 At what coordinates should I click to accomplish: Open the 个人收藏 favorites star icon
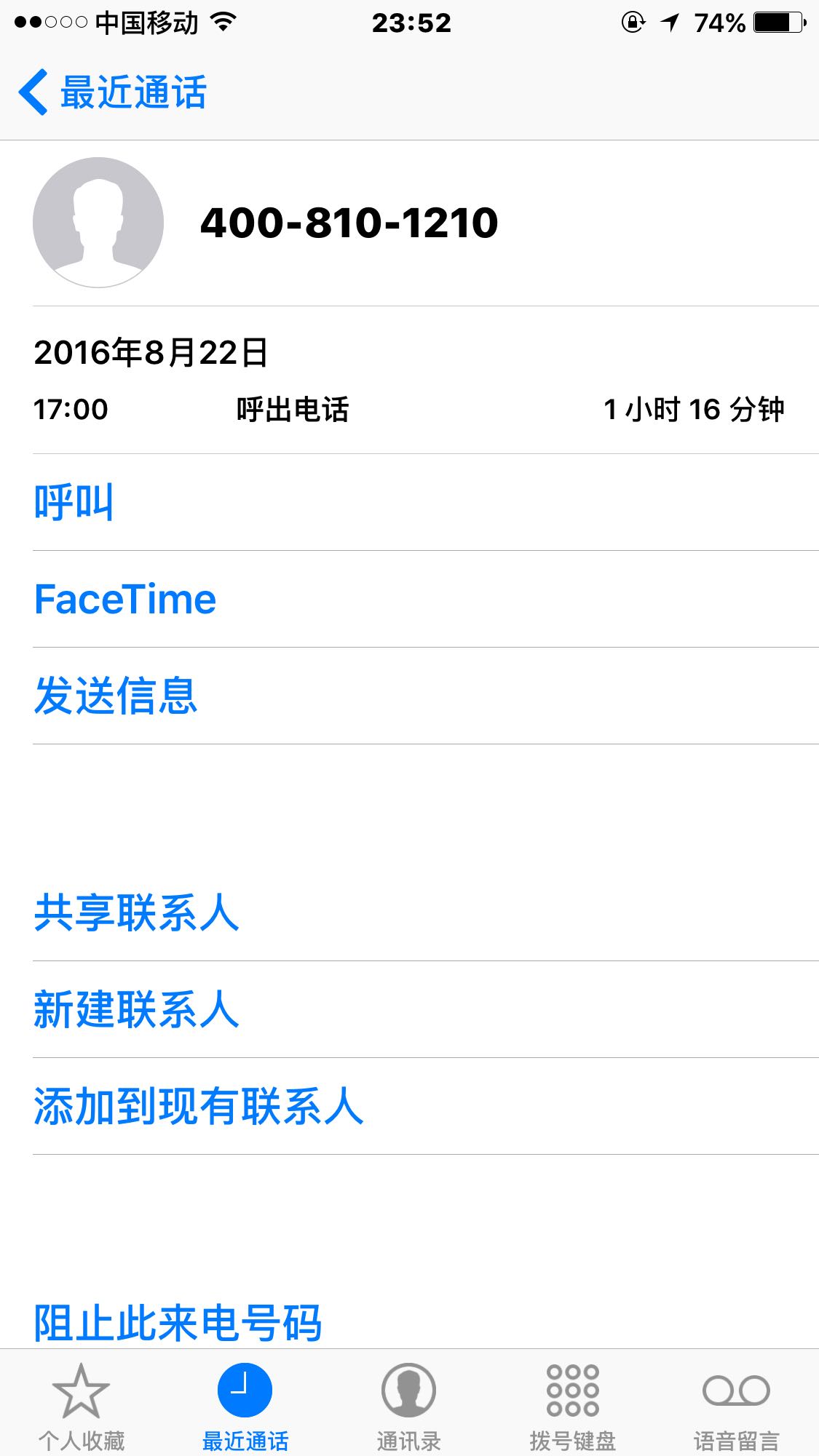(x=82, y=1391)
